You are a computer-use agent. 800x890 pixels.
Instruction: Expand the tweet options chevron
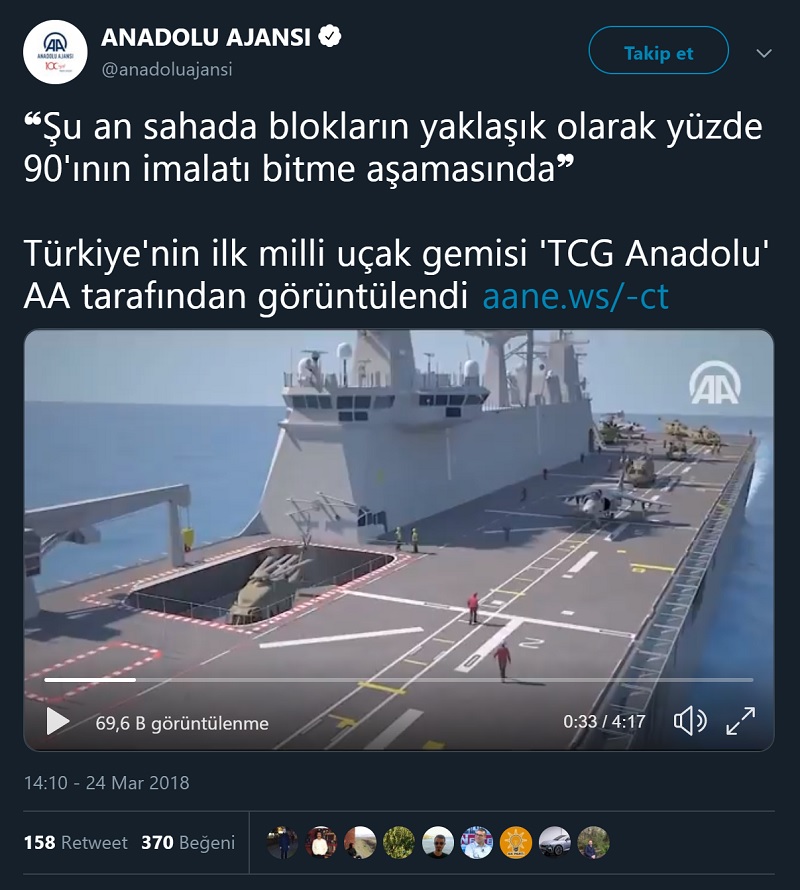[x=764, y=53]
